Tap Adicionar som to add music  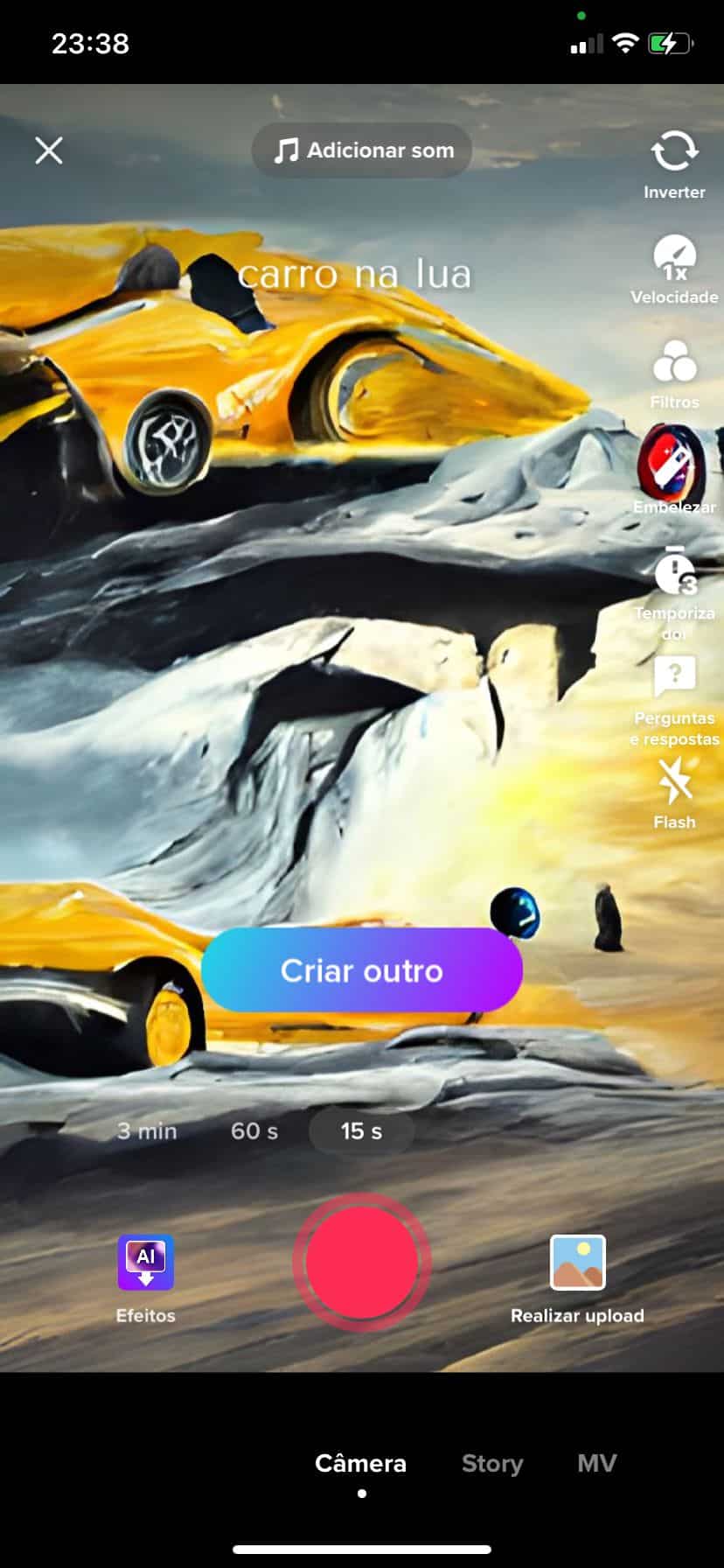point(362,150)
